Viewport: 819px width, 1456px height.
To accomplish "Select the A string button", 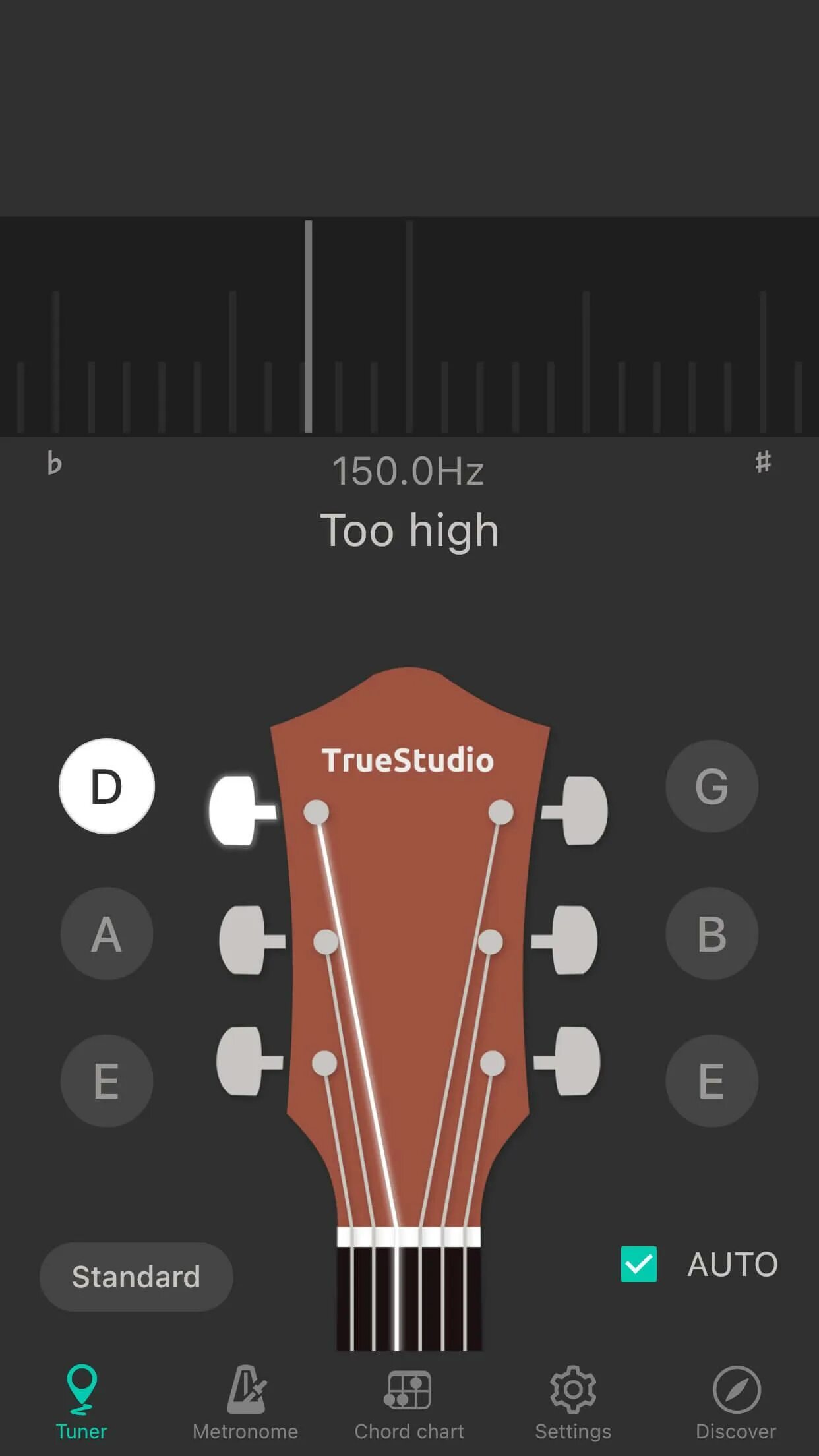I will coord(107,934).
